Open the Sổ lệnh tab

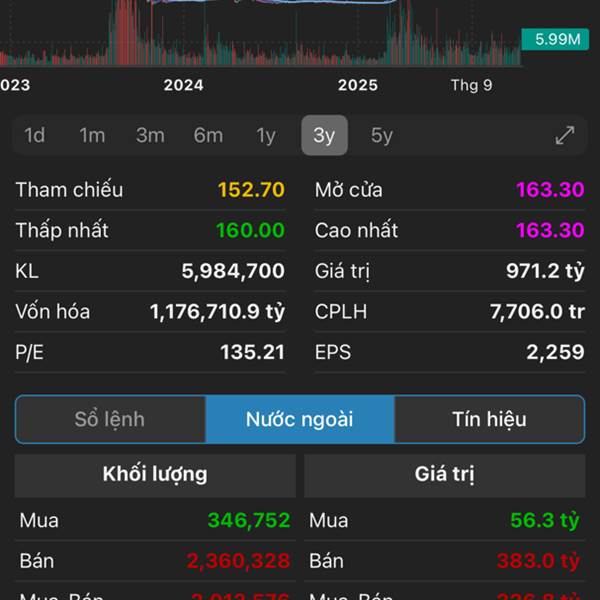pyautogui.click(x=110, y=419)
